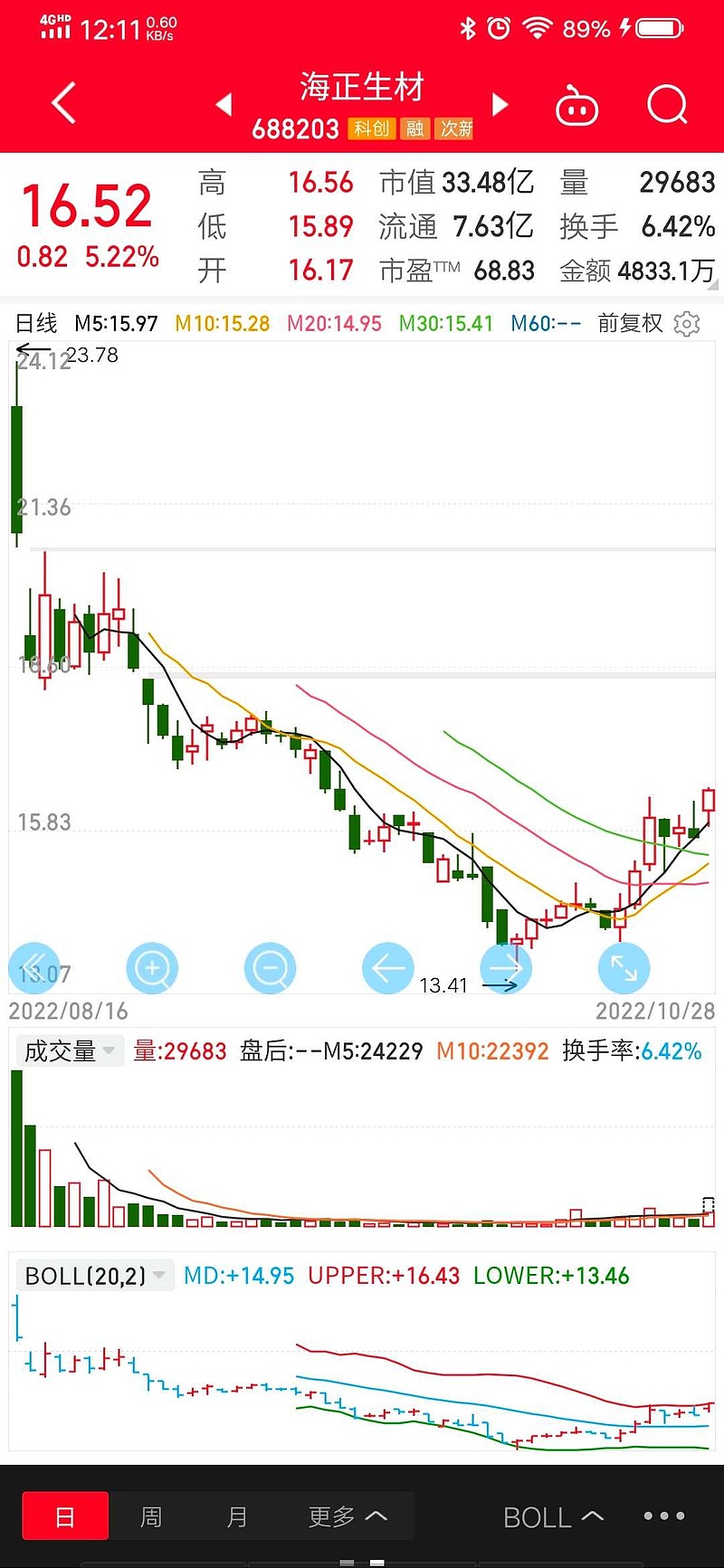
Task: Open chart settings gear
Action: (687, 324)
